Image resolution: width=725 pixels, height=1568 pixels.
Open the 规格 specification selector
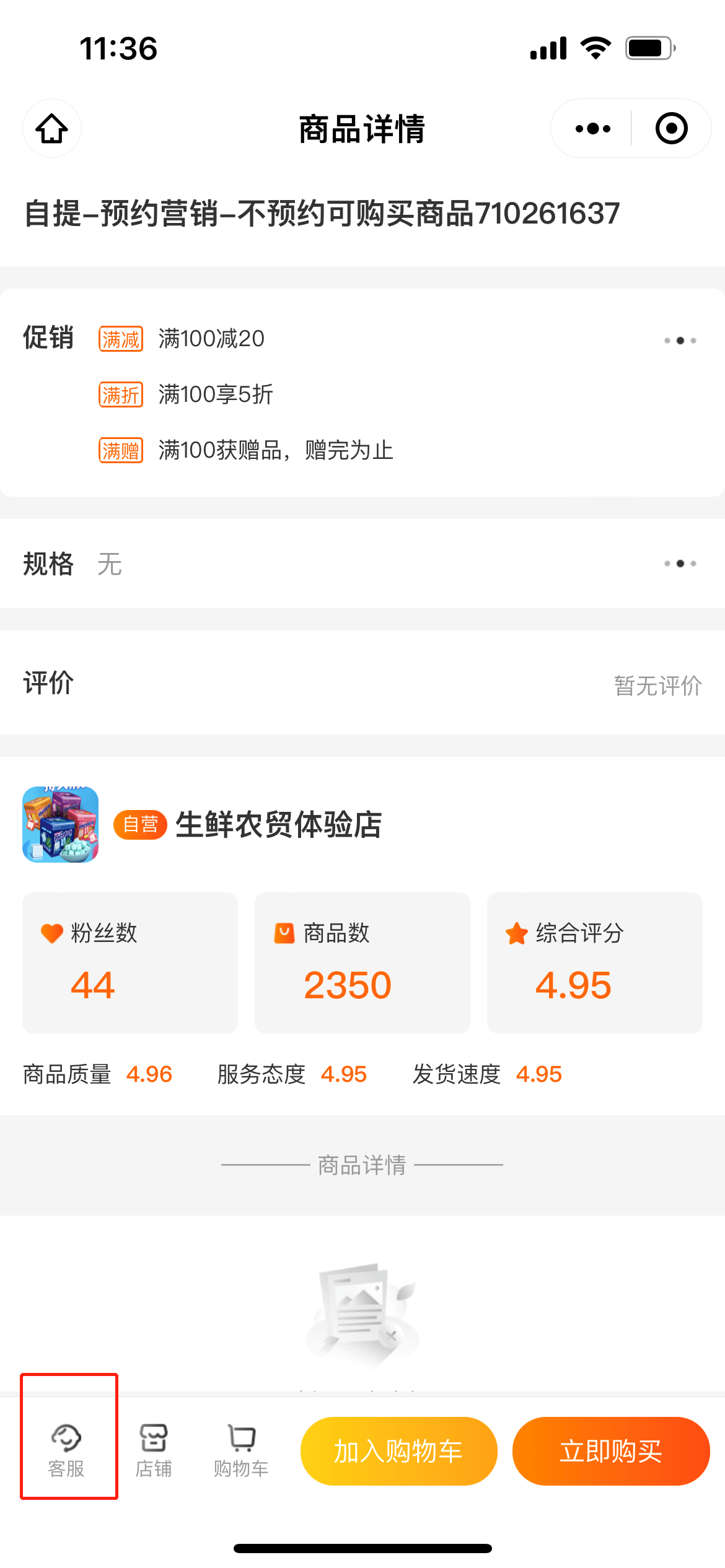click(680, 564)
